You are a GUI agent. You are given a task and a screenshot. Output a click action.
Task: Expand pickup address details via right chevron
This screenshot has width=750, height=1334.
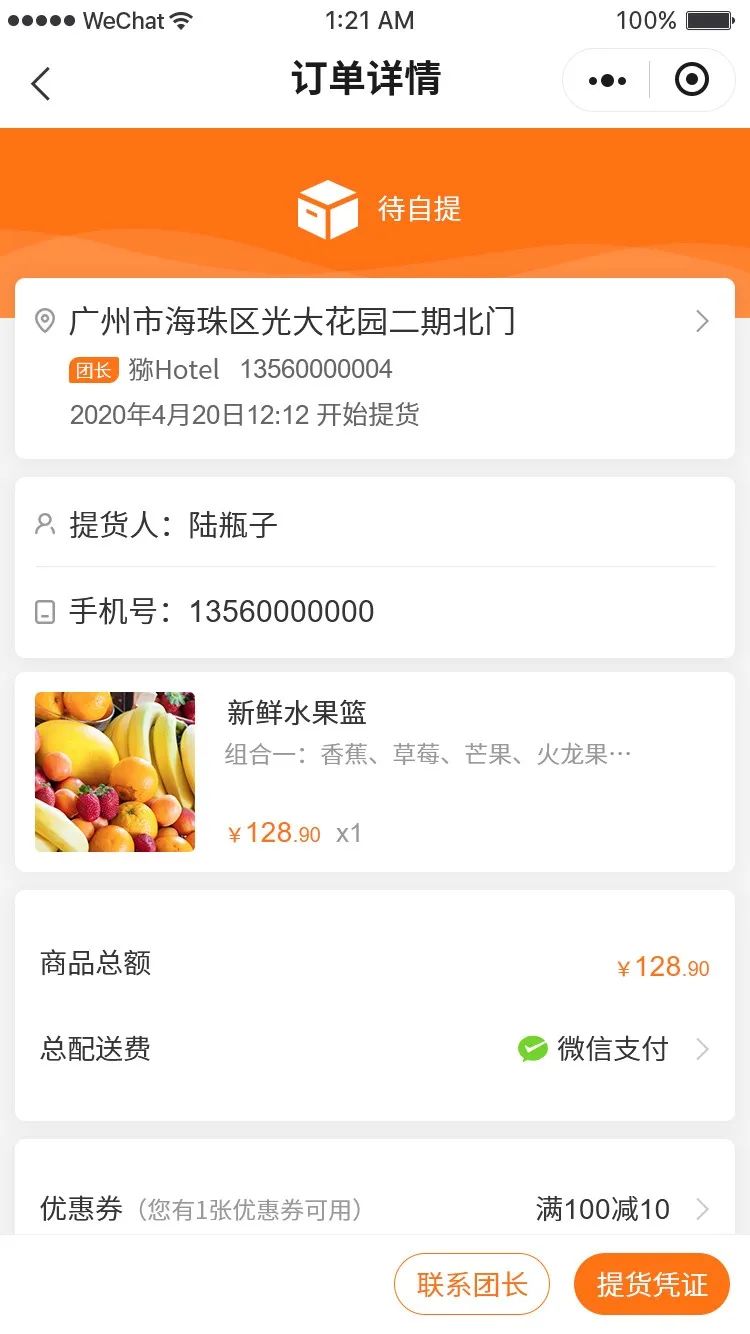pos(702,321)
